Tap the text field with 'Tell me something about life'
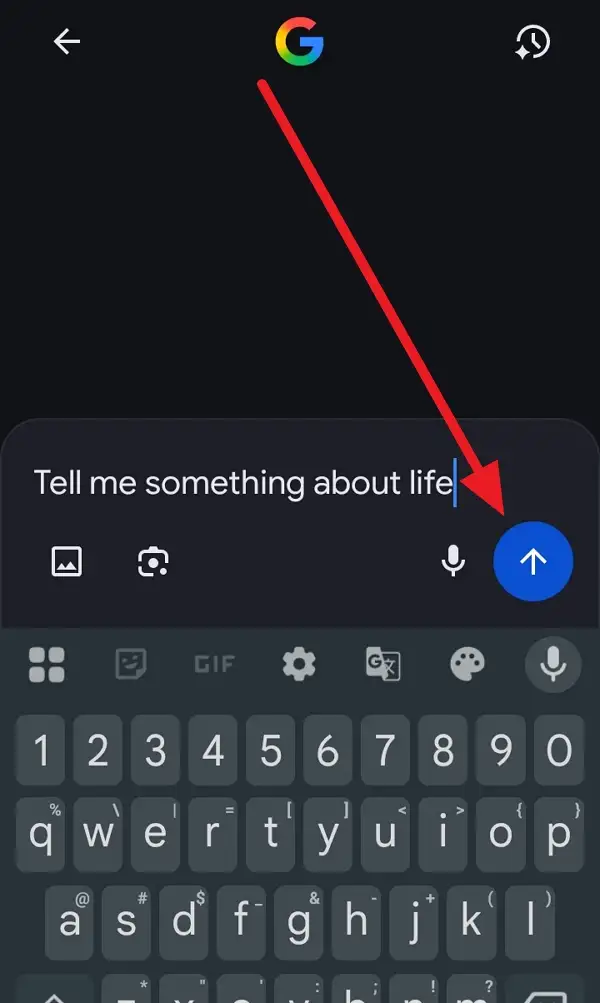This screenshot has width=600, height=1003. (244, 483)
